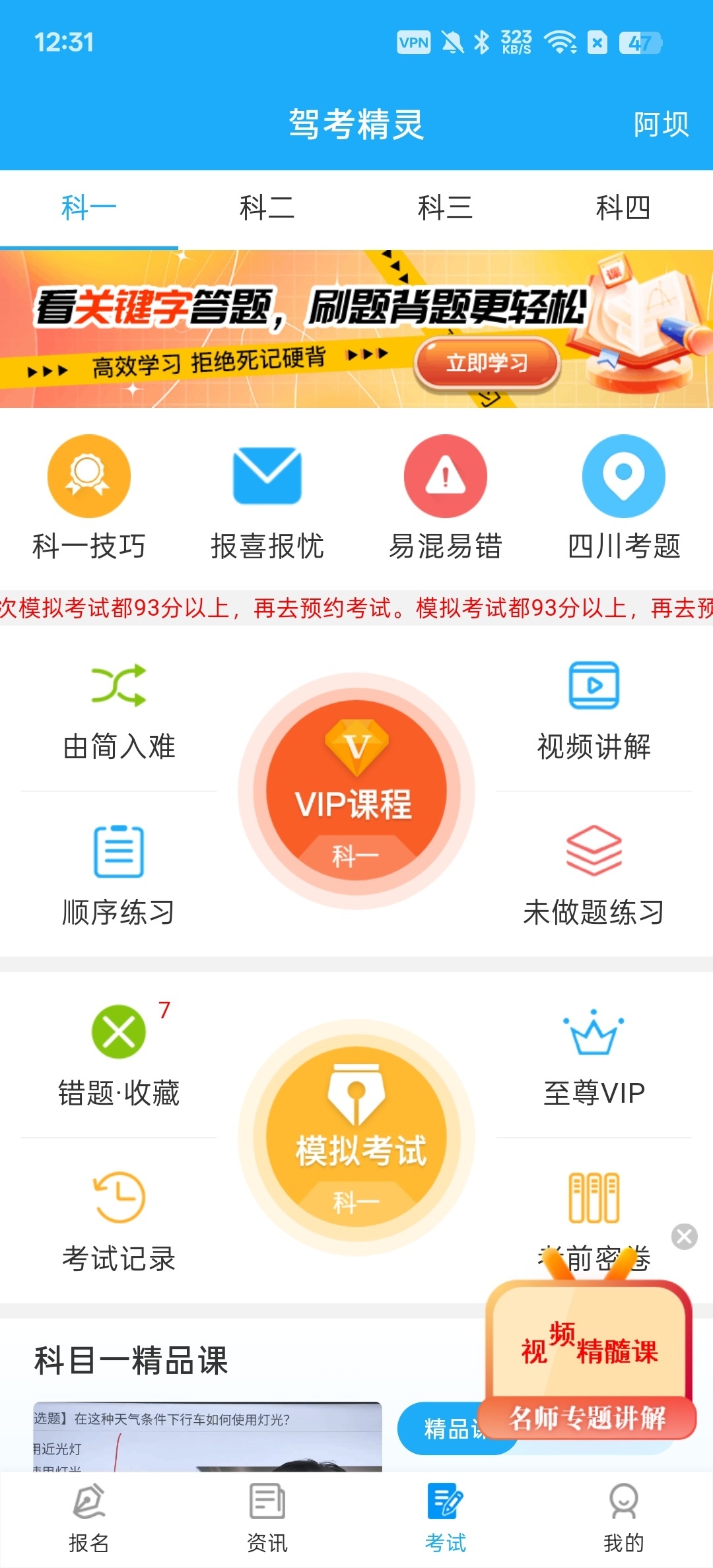Open the VIP课程 button
This screenshot has height=1568, width=713.
click(x=356, y=791)
